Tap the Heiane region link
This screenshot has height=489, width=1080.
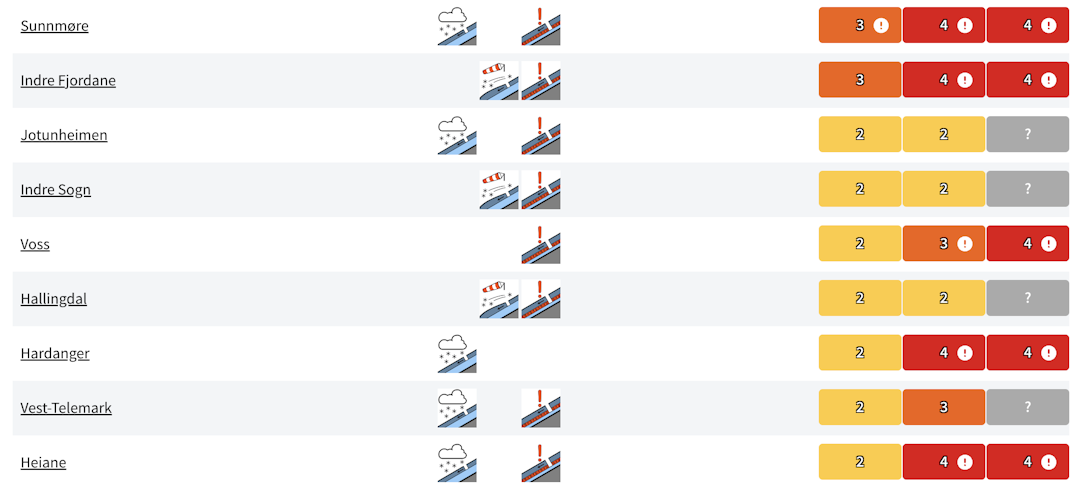[x=43, y=462]
